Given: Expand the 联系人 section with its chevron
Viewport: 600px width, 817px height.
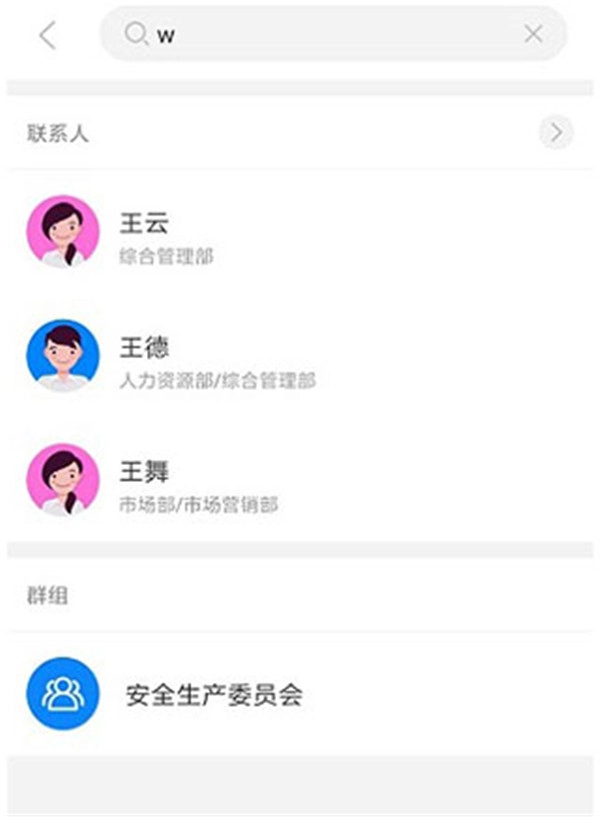Looking at the screenshot, I should pyautogui.click(x=556, y=132).
